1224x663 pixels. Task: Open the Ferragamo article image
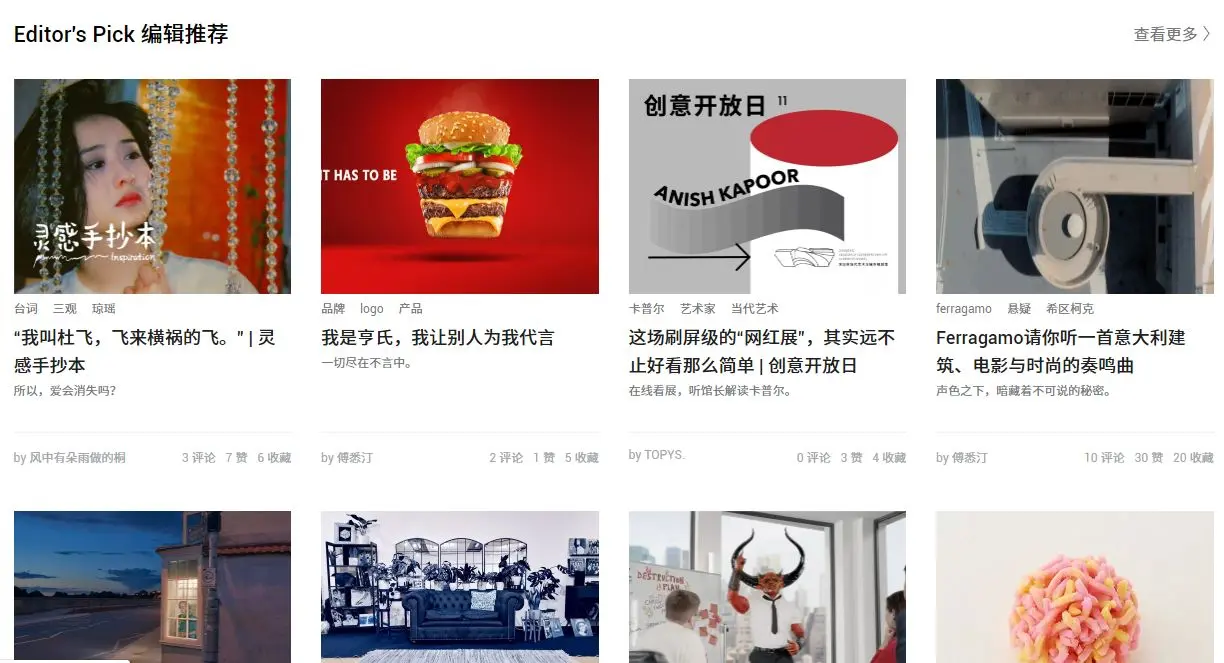(x=1075, y=186)
